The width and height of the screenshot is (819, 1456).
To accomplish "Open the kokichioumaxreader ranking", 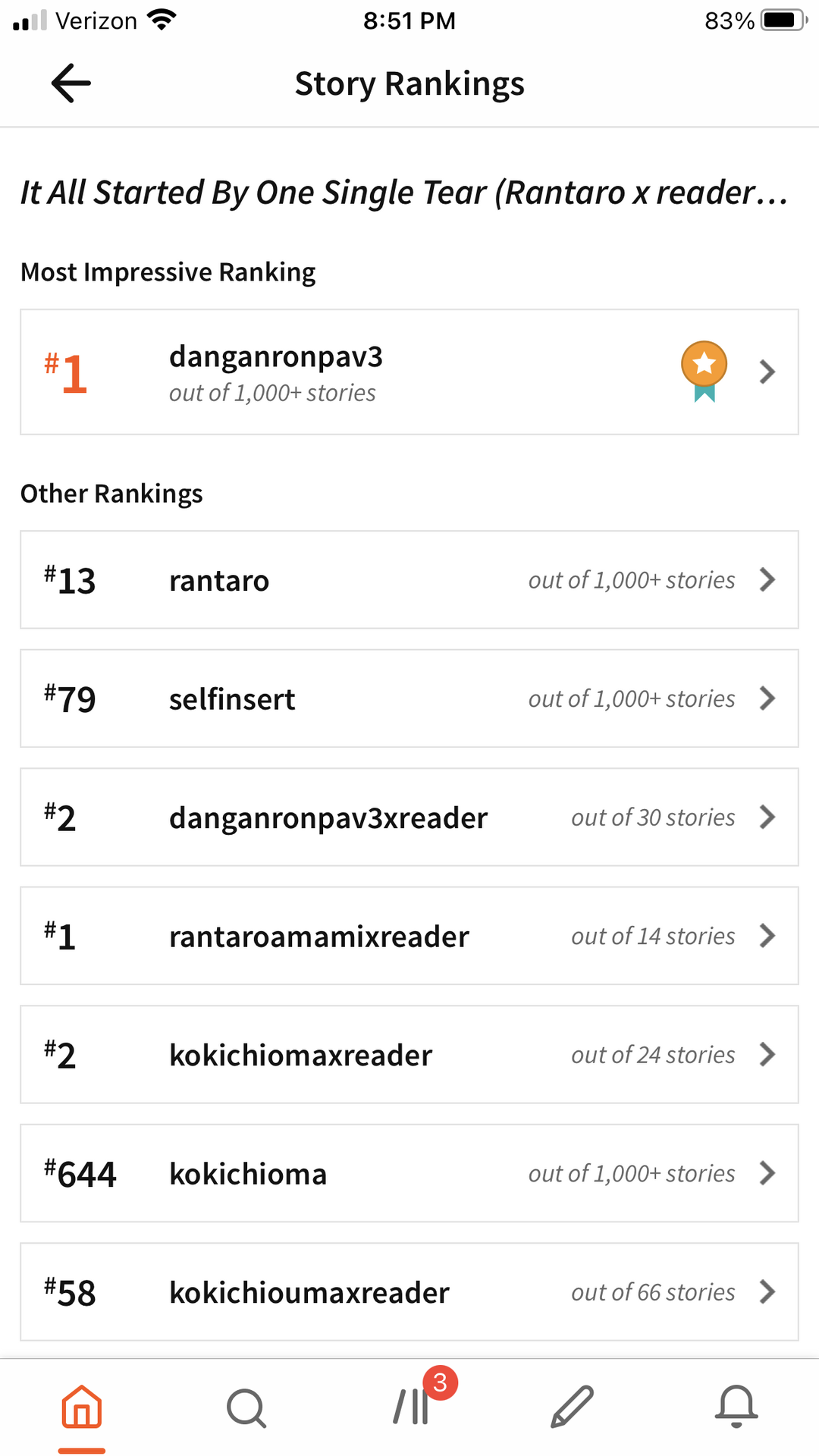I will (409, 1292).
